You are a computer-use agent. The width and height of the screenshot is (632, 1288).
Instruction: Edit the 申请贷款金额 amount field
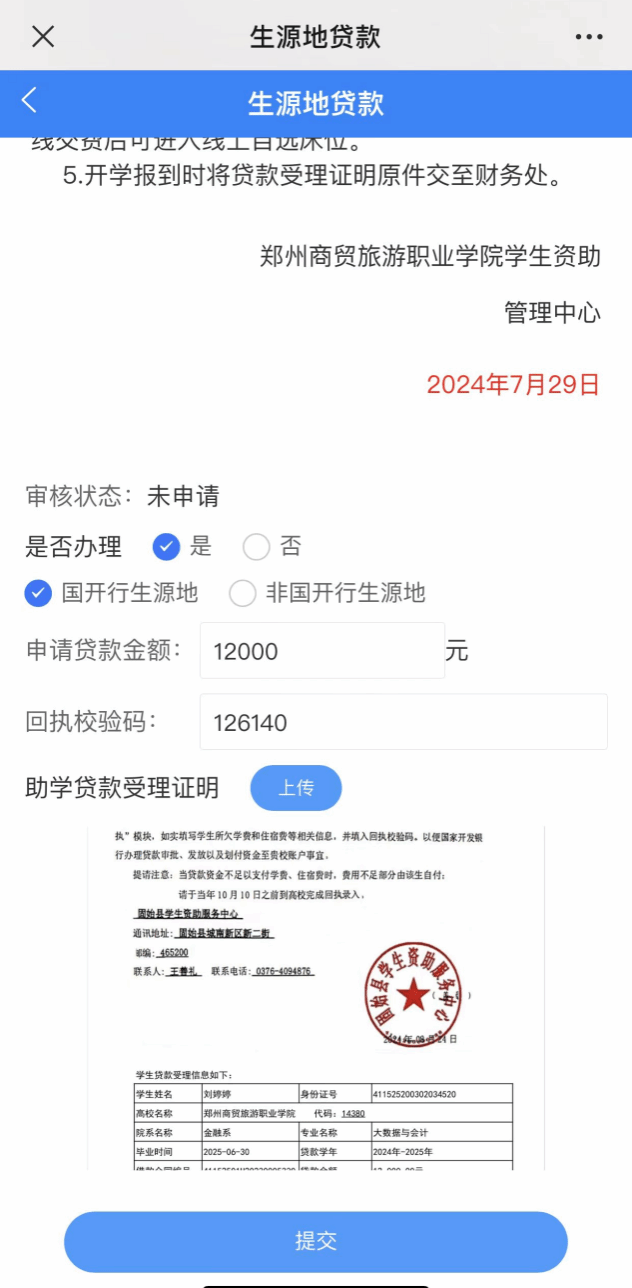tap(322, 651)
